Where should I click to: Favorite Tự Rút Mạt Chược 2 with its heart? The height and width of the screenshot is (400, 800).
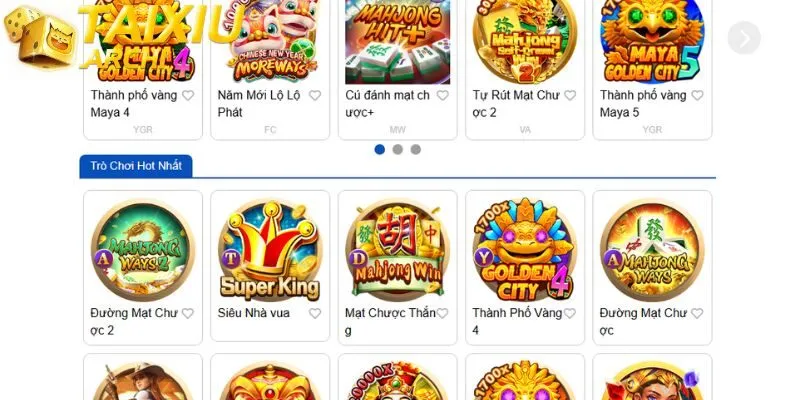(x=570, y=96)
